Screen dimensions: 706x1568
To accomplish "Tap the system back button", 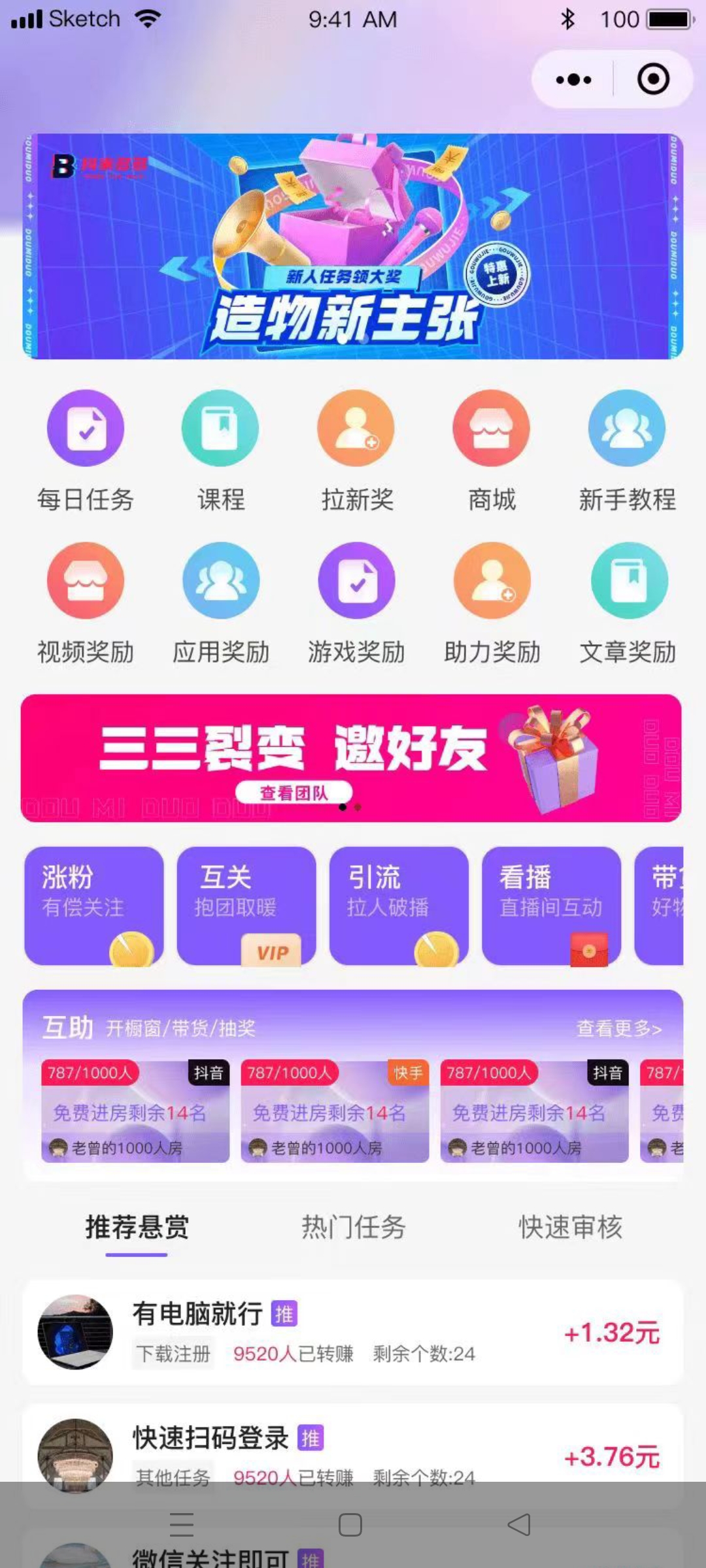I will (x=519, y=1525).
